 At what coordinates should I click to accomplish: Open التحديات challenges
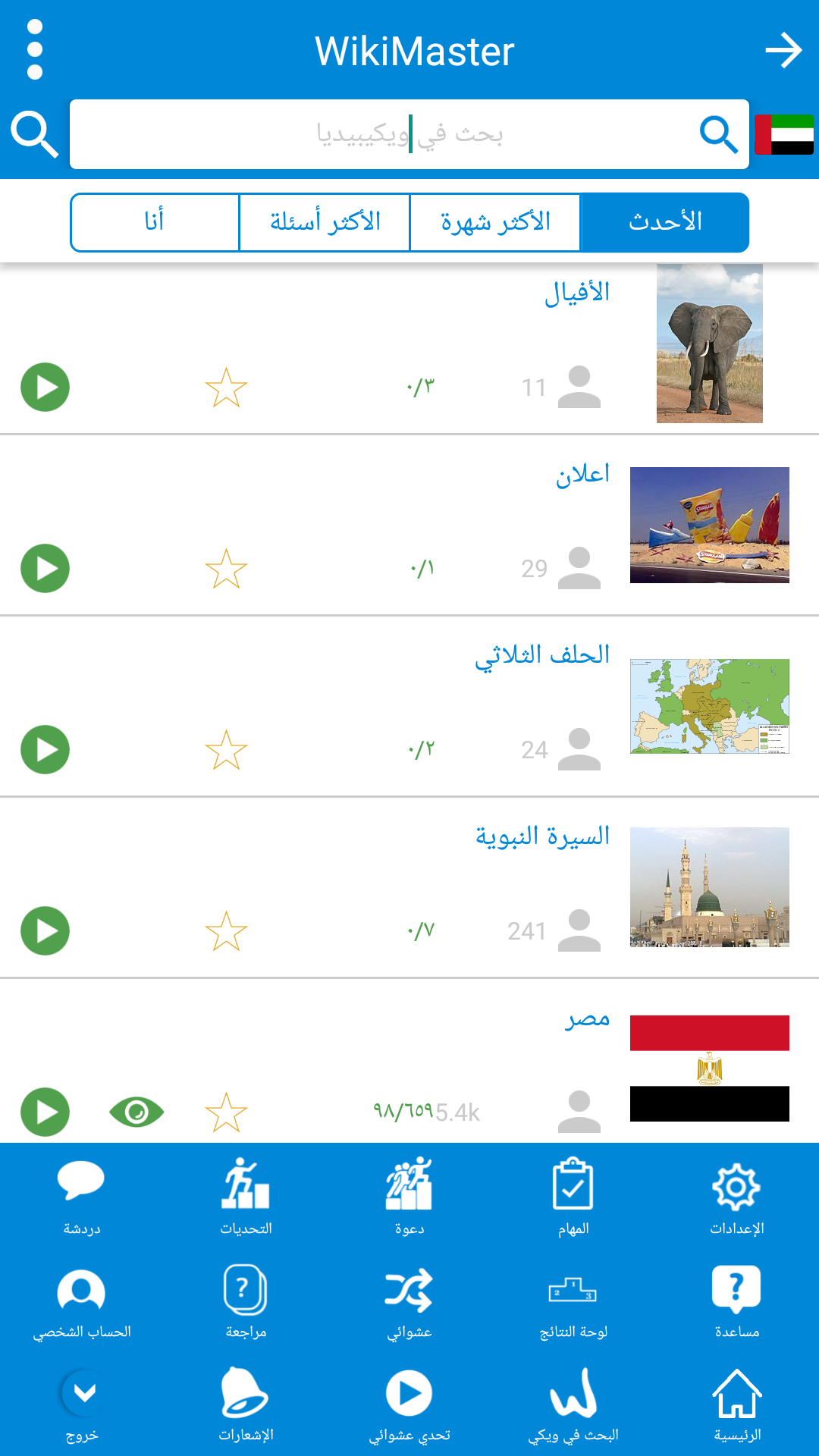tap(246, 1197)
